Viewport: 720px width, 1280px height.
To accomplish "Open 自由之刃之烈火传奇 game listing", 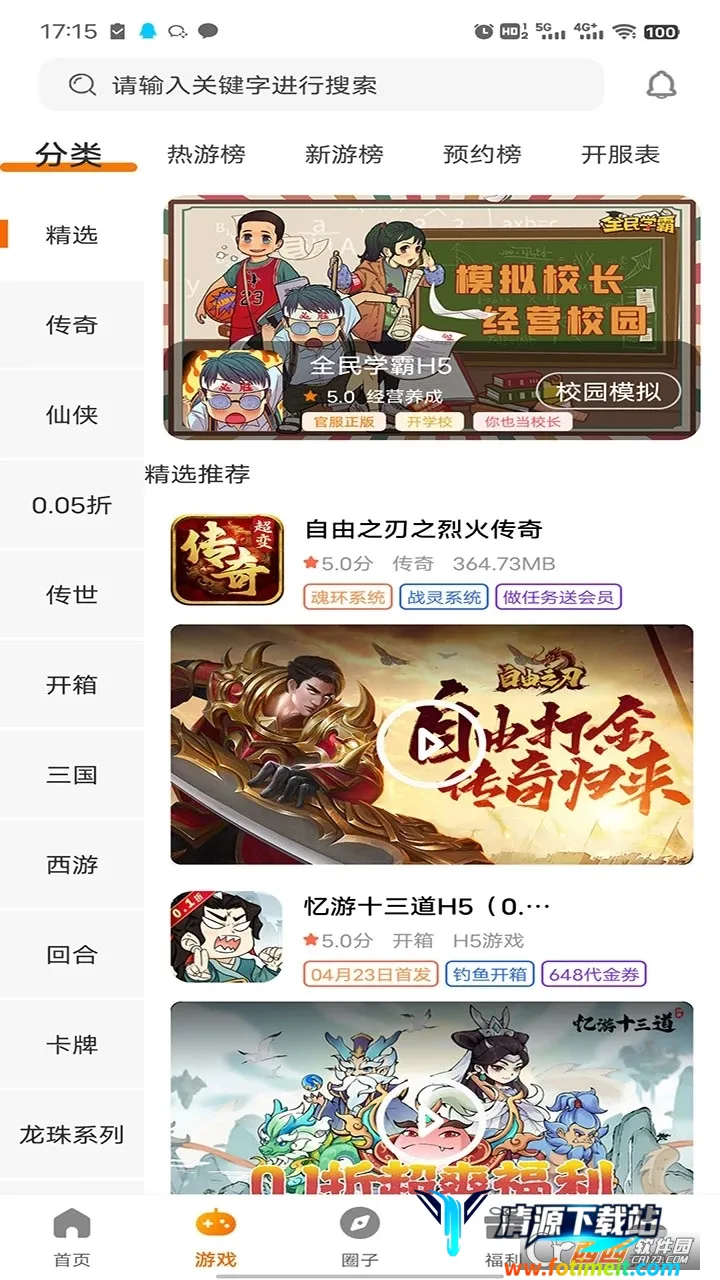I will point(424,529).
